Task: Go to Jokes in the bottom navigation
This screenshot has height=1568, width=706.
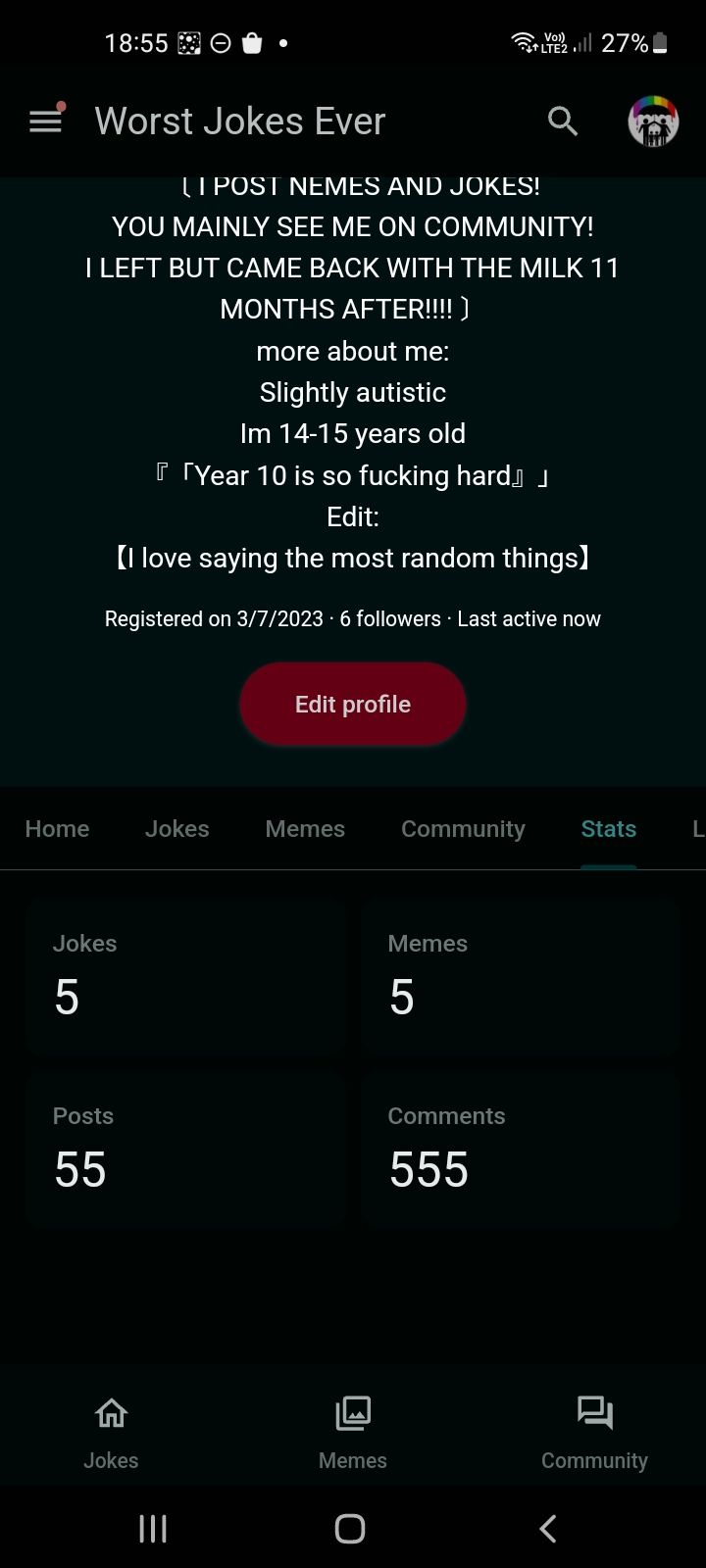Action: coord(111,1433)
